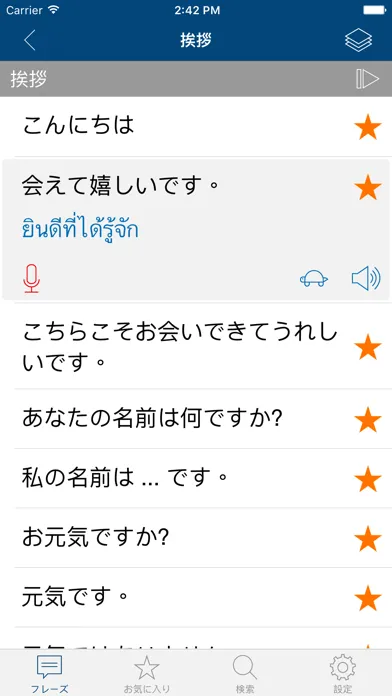392x696 pixels.
Task: Play the phrase audio with the speaker icon
Action: [x=366, y=279]
